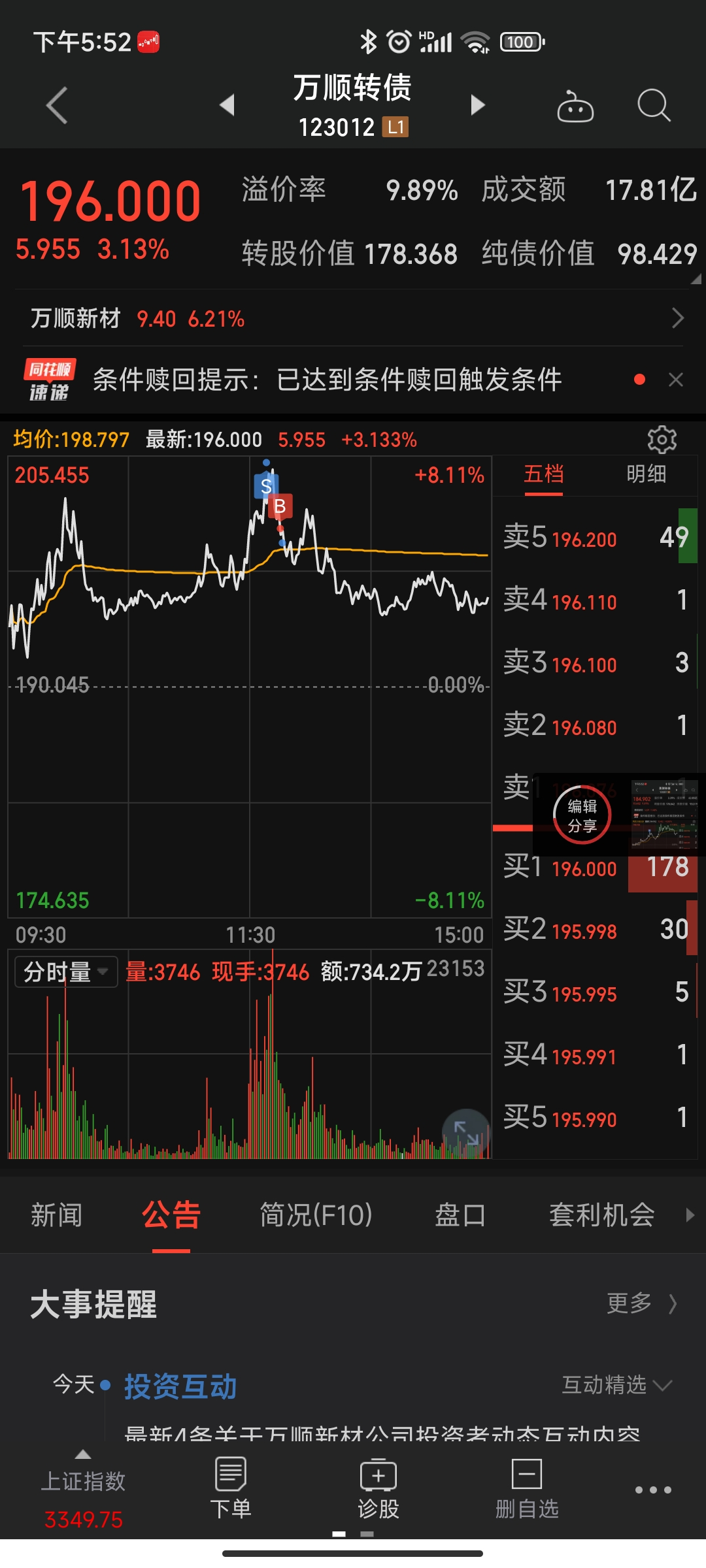Switch to the next stock with right triangle
The image size is (706, 1568).
[x=478, y=105]
